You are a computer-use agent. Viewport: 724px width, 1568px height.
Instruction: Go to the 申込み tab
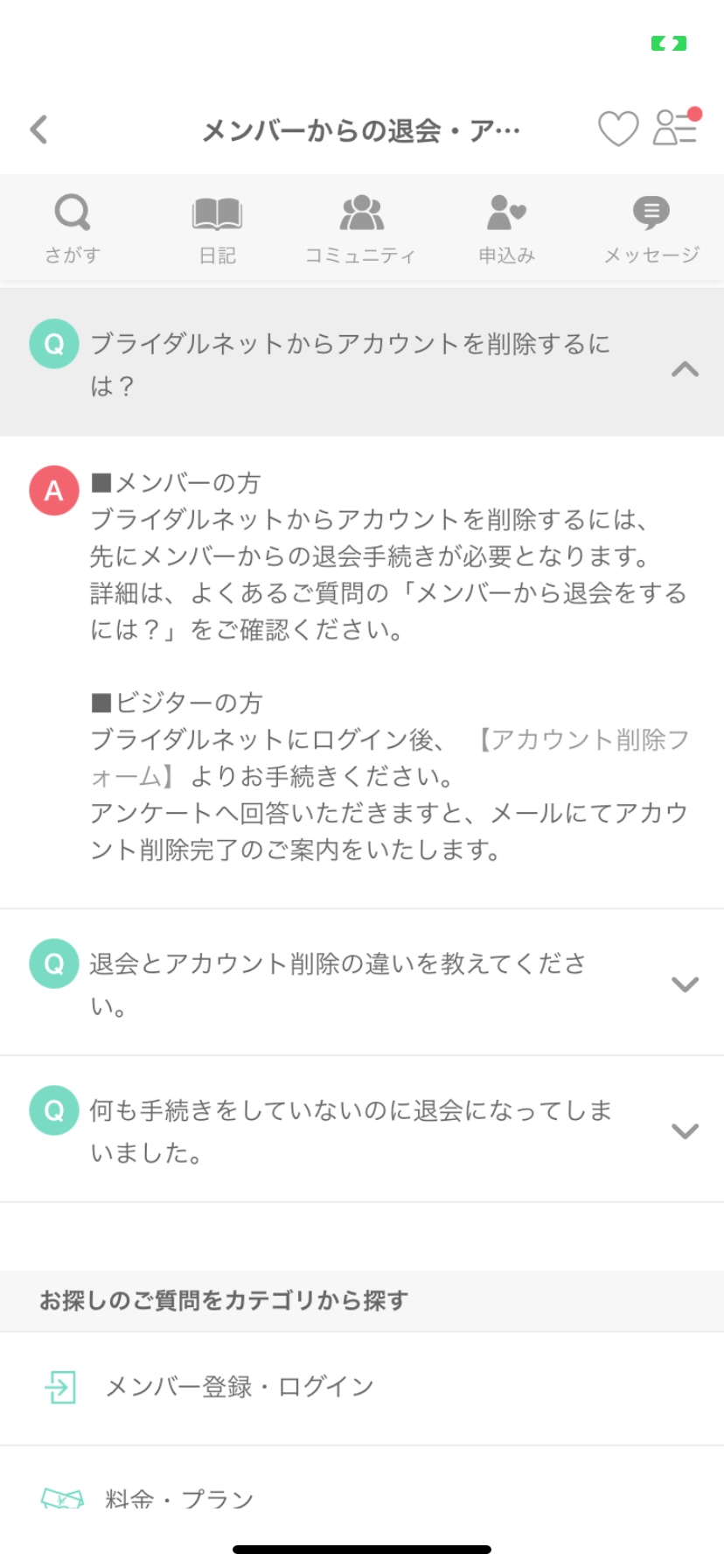pyautogui.click(x=506, y=228)
